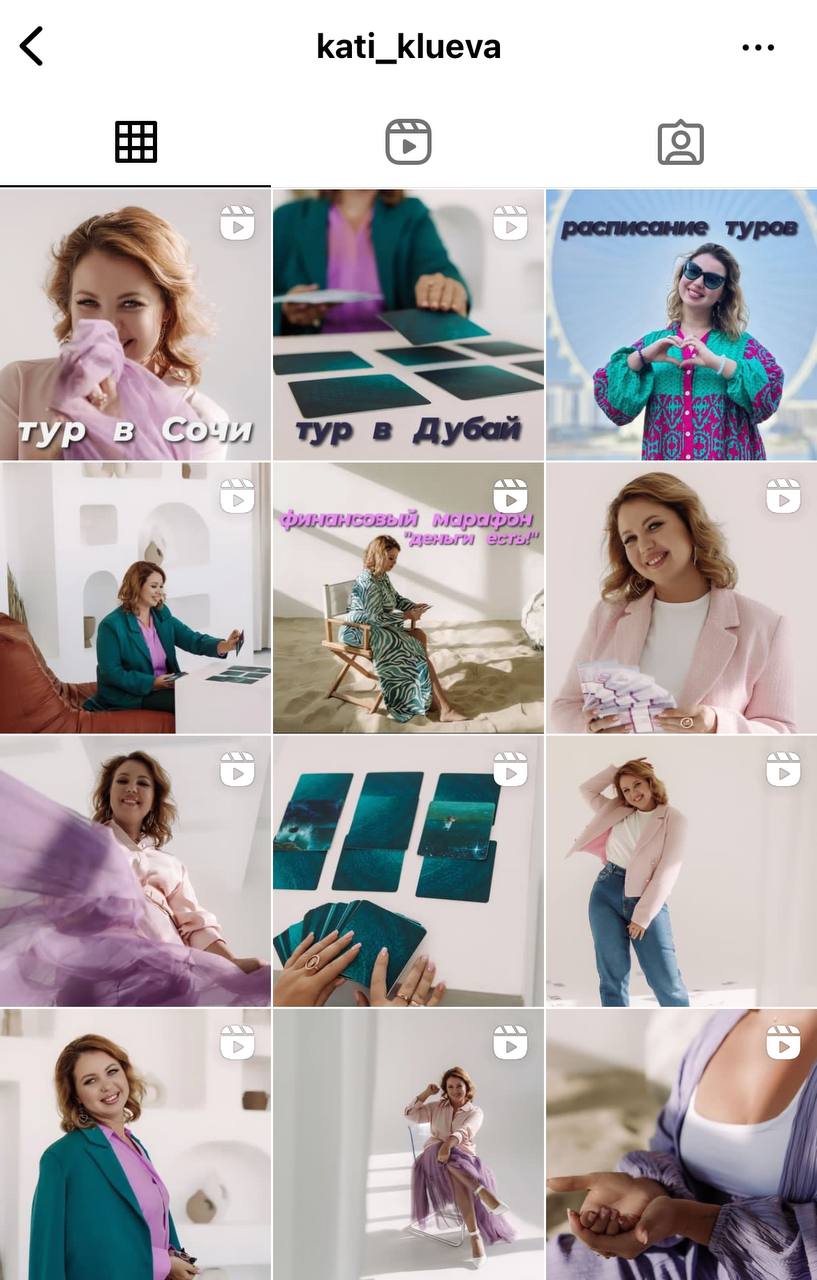The width and height of the screenshot is (817, 1280).
Task: Open reel showing cupped hands close-up
Action: click(x=681, y=1144)
